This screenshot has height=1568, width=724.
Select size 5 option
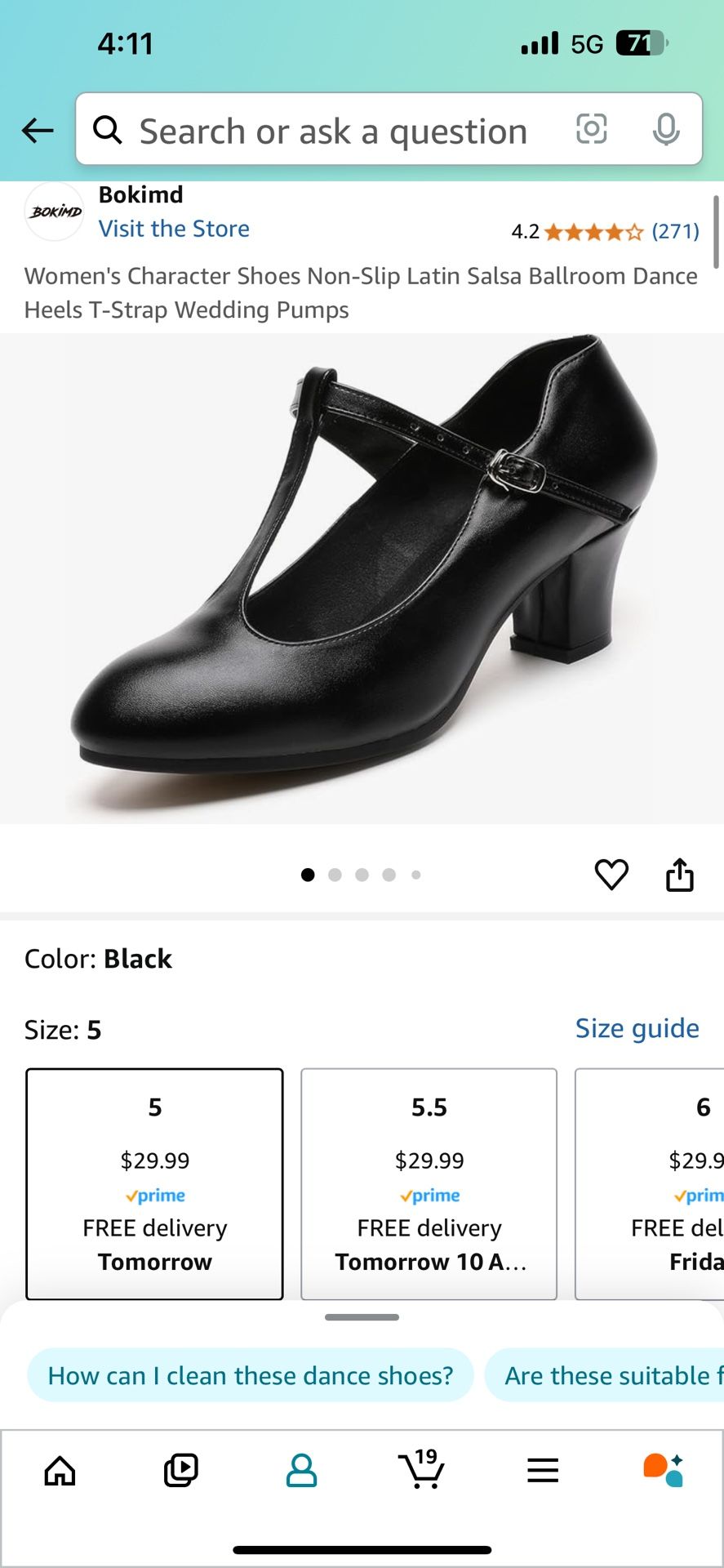155,1183
